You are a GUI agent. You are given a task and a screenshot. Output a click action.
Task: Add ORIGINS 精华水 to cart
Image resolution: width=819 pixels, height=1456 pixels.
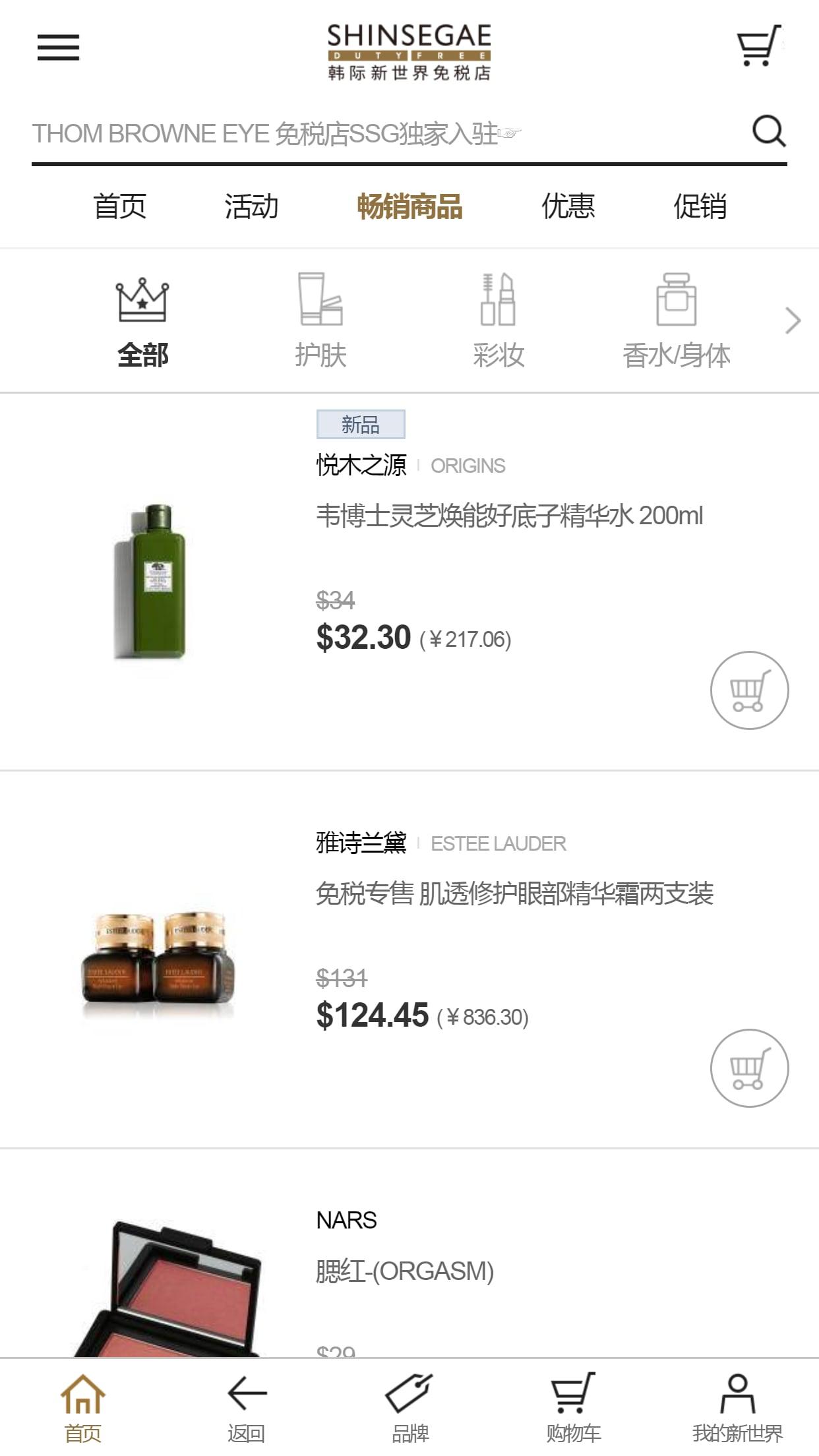point(749,690)
